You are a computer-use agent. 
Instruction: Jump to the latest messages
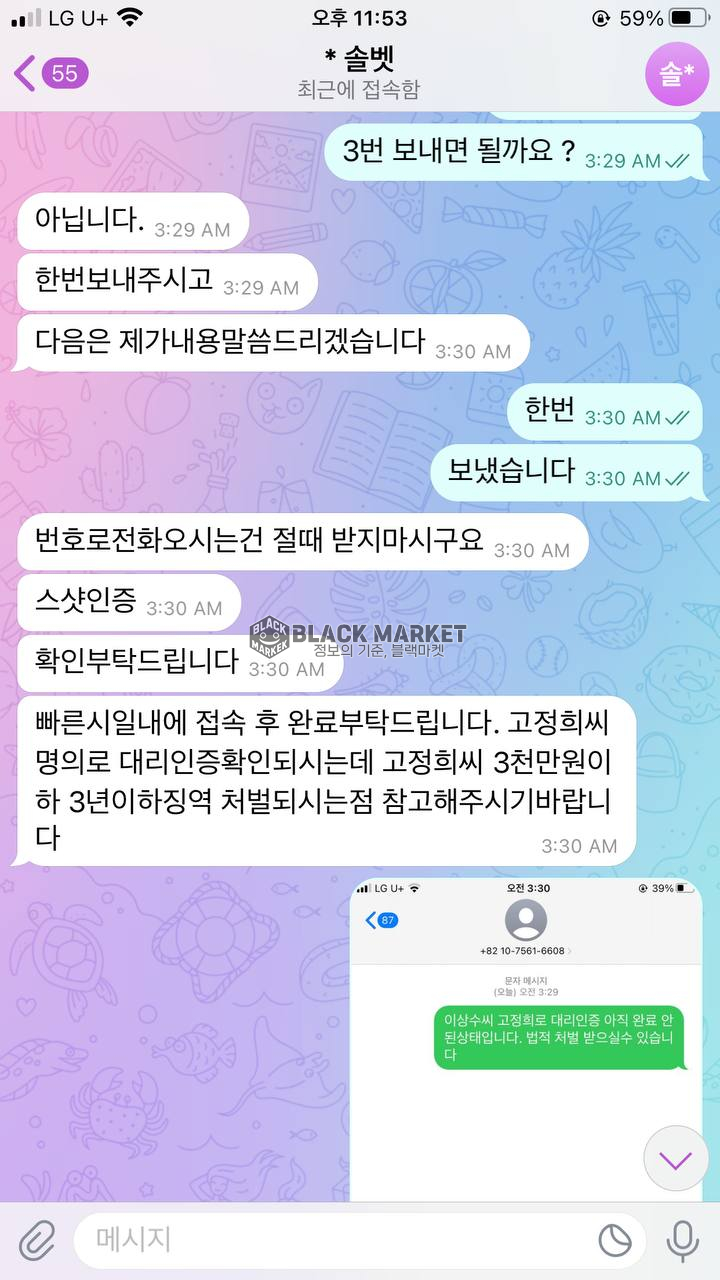[676, 1160]
